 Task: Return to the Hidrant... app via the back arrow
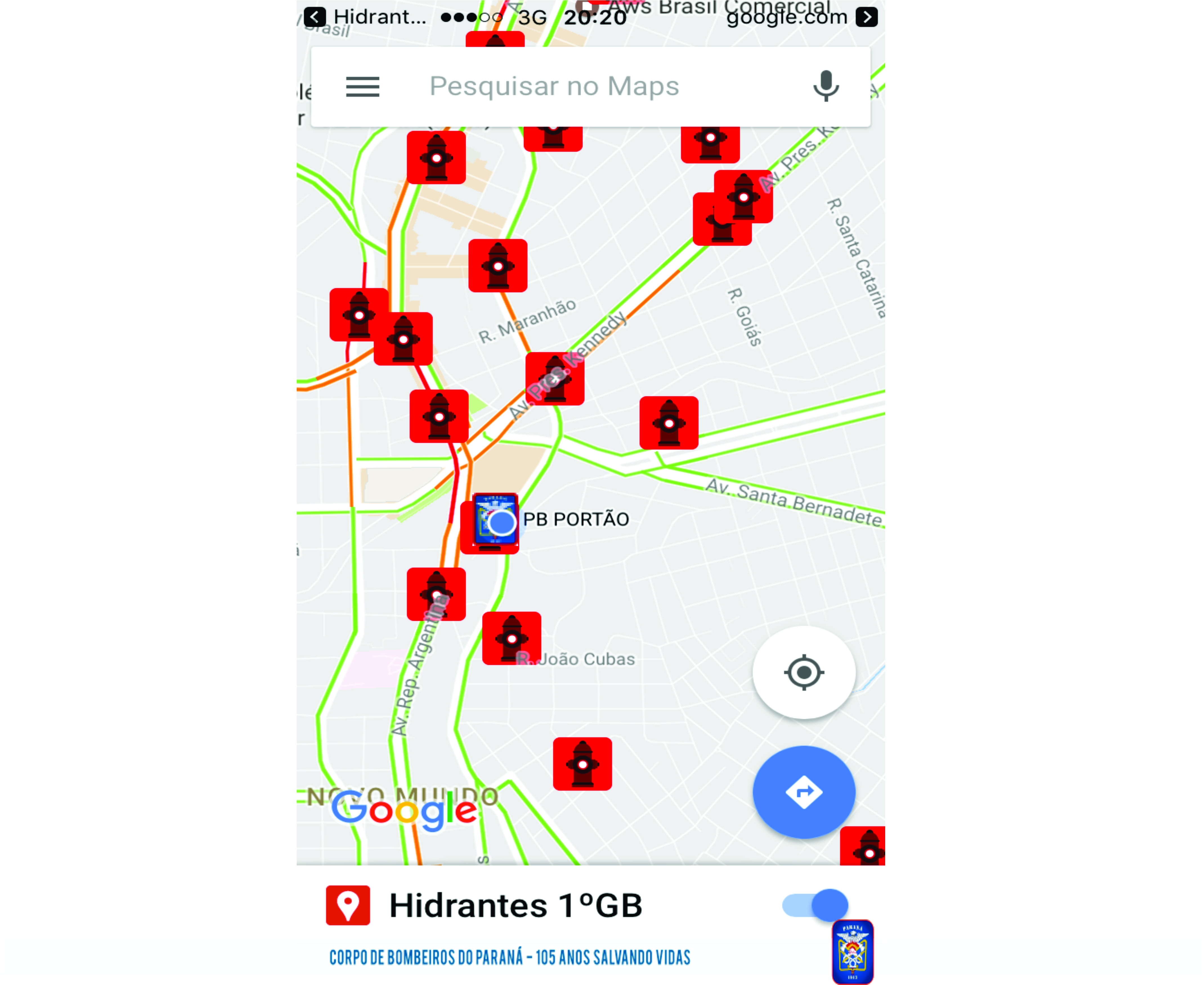pos(315,16)
